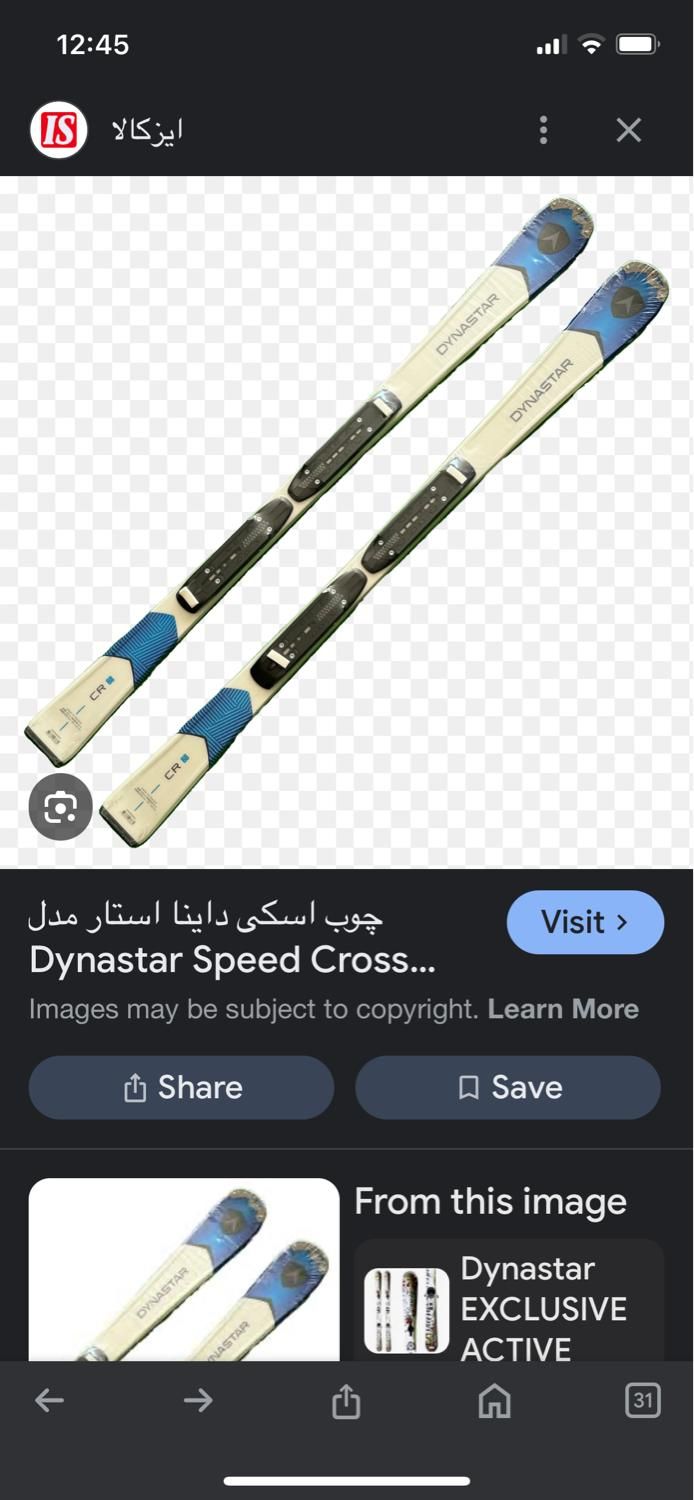Open the 31 tabs switcher
This screenshot has height=1500, width=694.
point(642,1401)
